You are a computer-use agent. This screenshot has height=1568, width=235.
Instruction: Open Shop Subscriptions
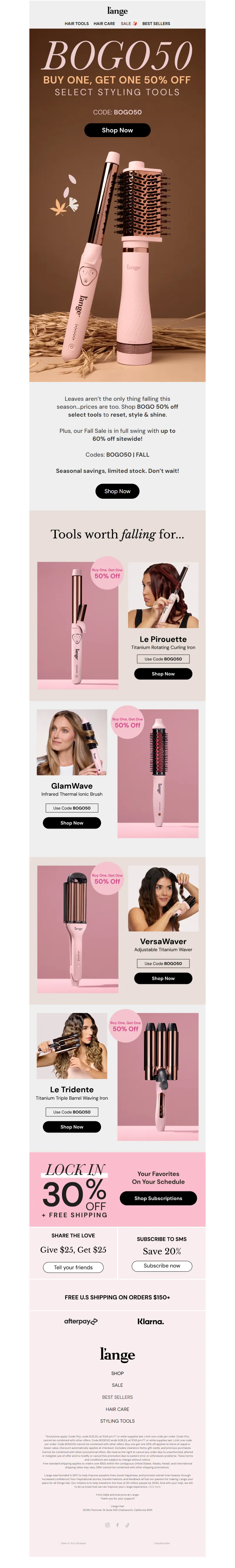point(158,1198)
